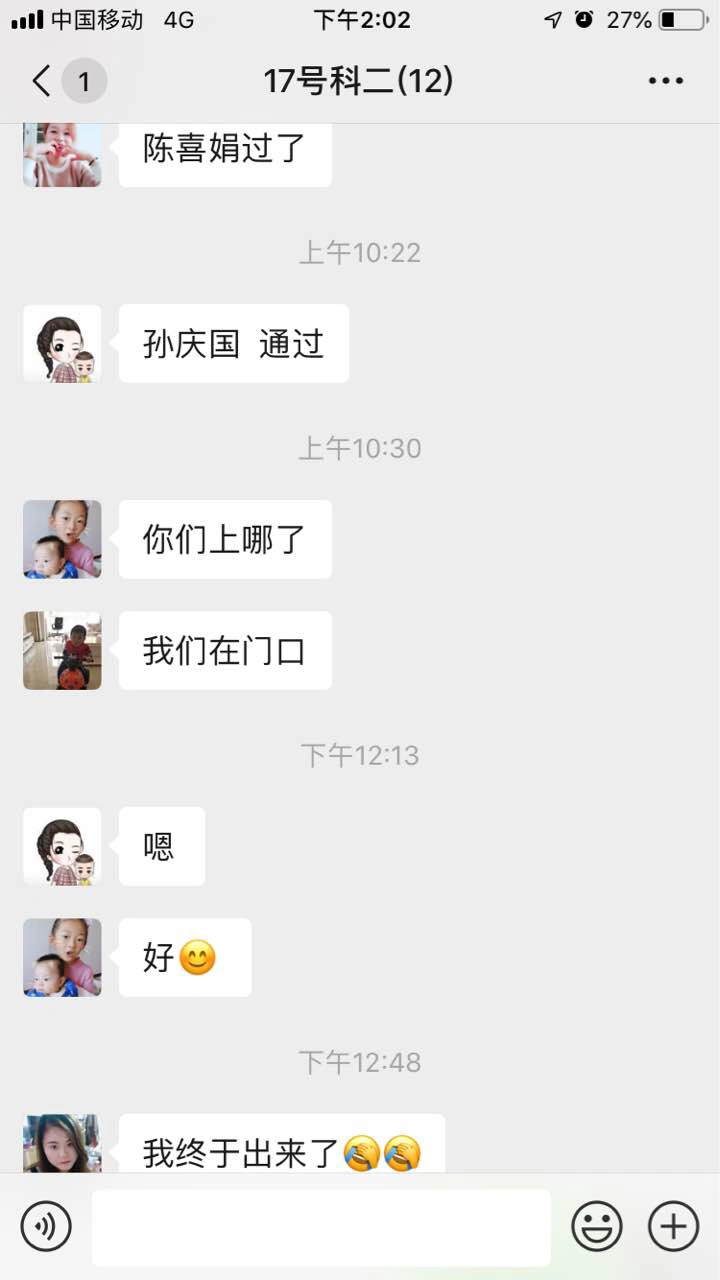The width and height of the screenshot is (720, 1280).
Task: Open avatar beside 孙庆国 通过 message
Action: coord(62,343)
